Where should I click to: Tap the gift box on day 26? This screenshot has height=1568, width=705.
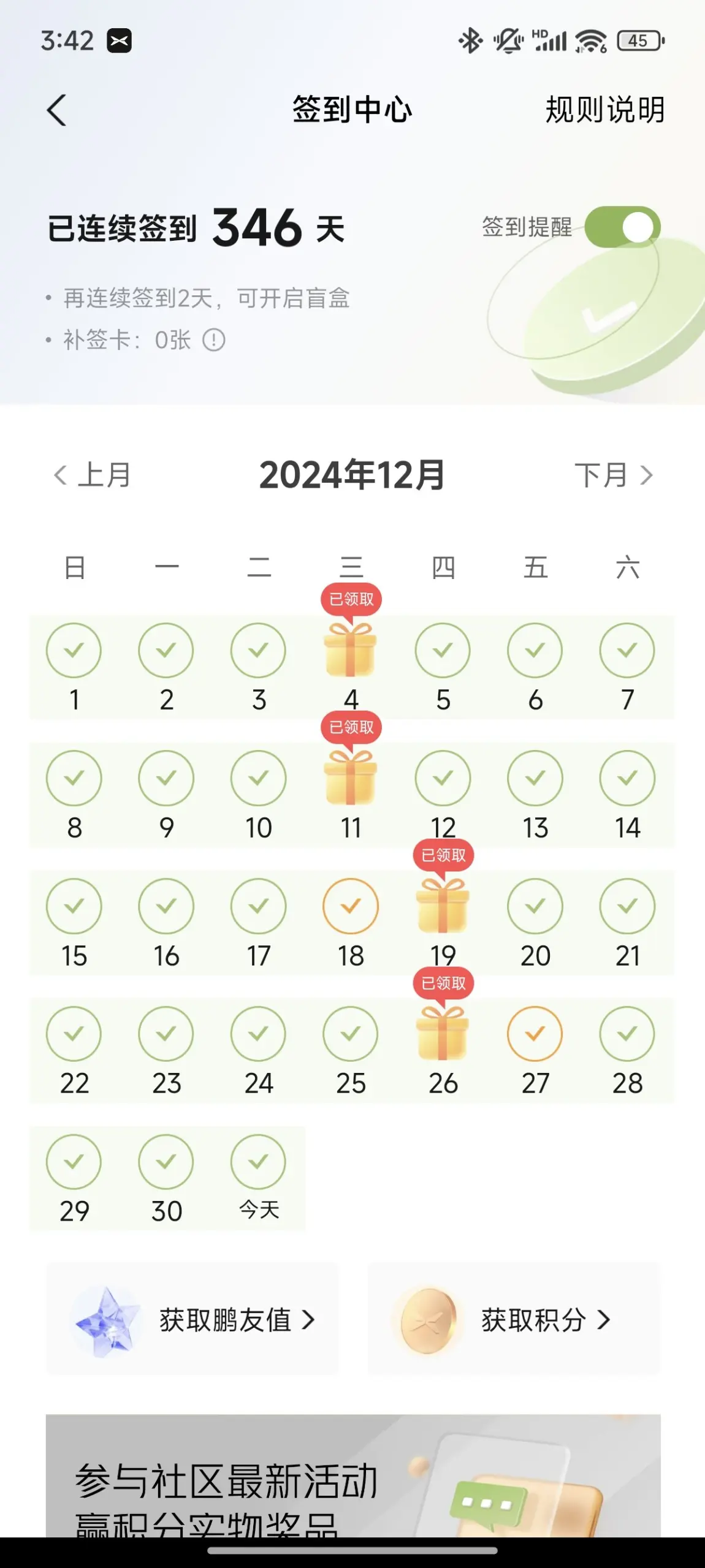pos(443,1034)
